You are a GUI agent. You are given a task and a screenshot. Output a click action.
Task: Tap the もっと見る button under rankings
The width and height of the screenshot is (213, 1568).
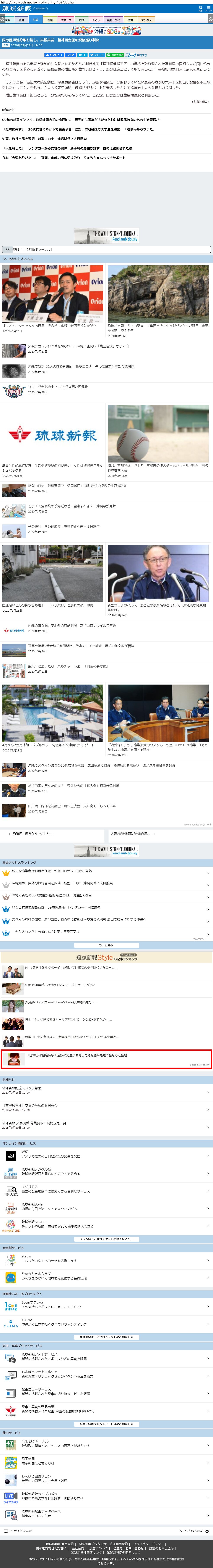point(107,945)
